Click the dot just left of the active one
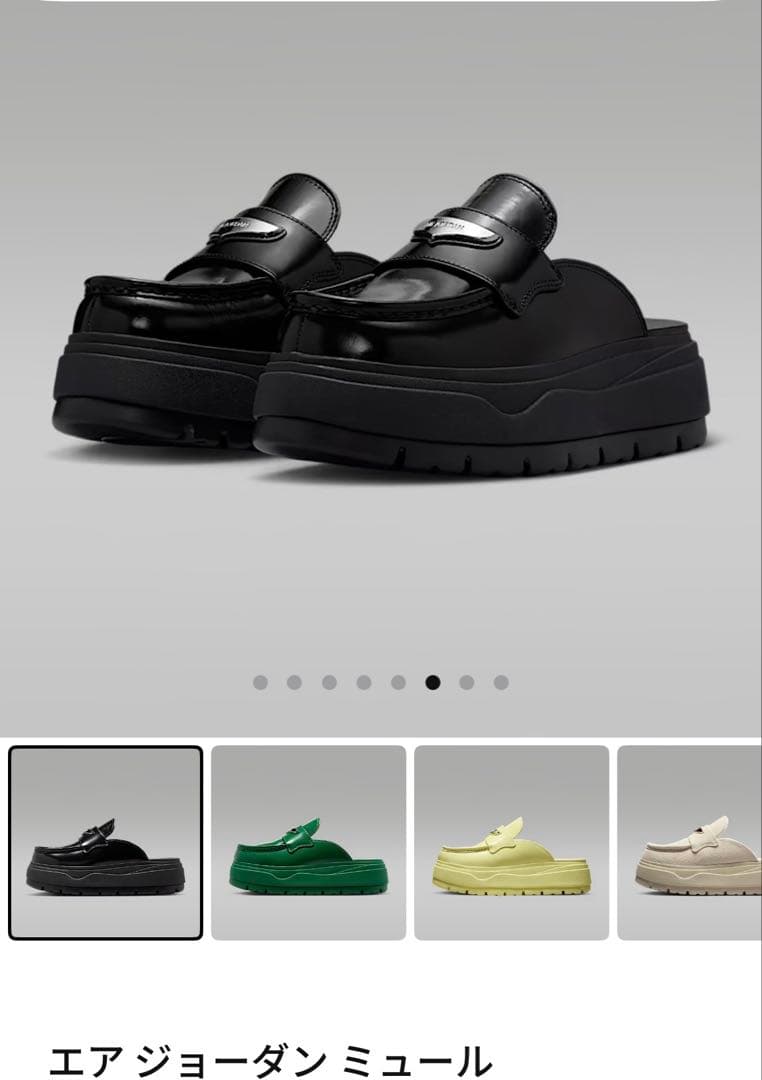The height and width of the screenshot is (1080, 762). 397,683
